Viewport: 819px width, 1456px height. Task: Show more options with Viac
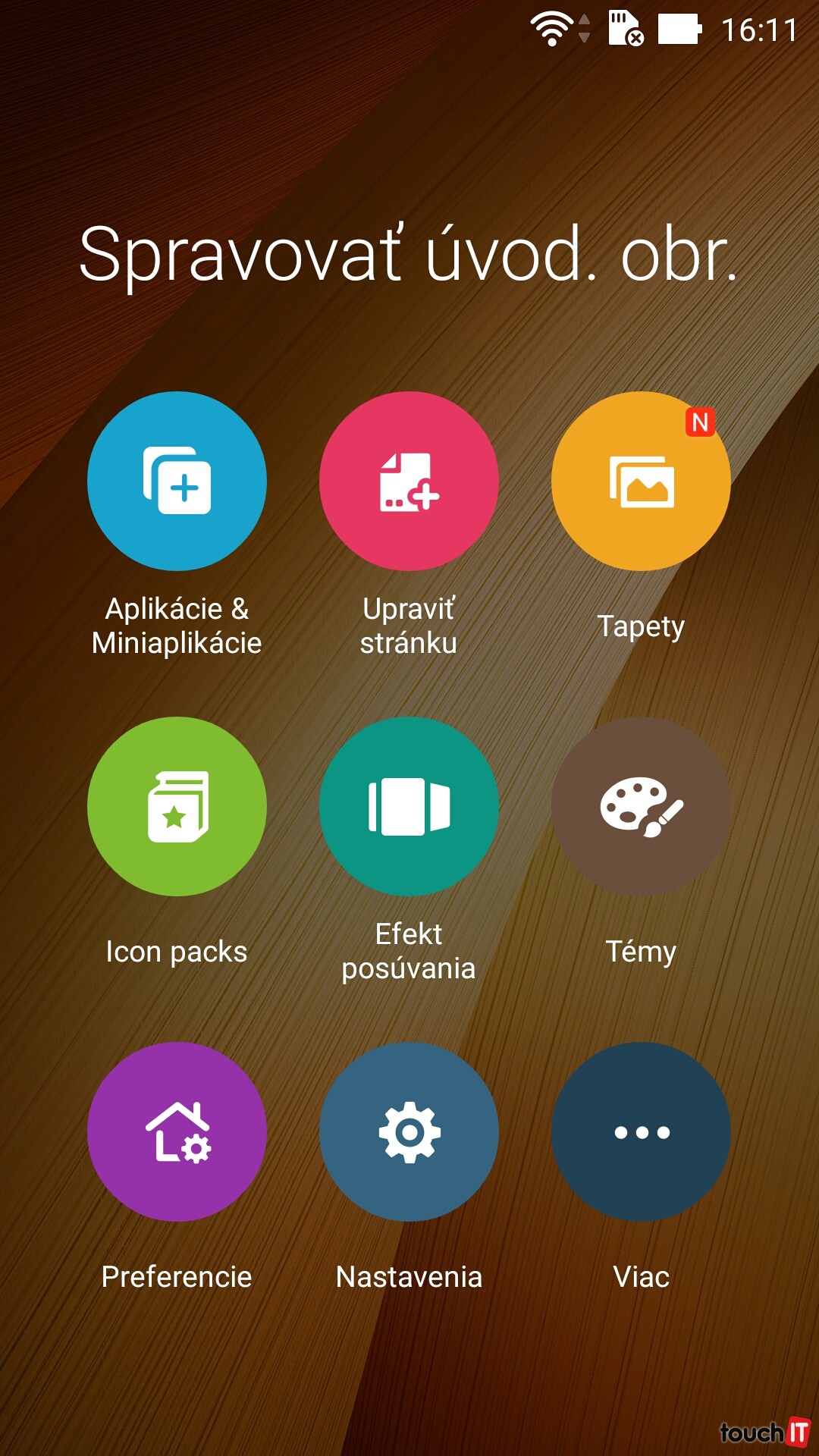pyautogui.click(x=641, y=1131)
